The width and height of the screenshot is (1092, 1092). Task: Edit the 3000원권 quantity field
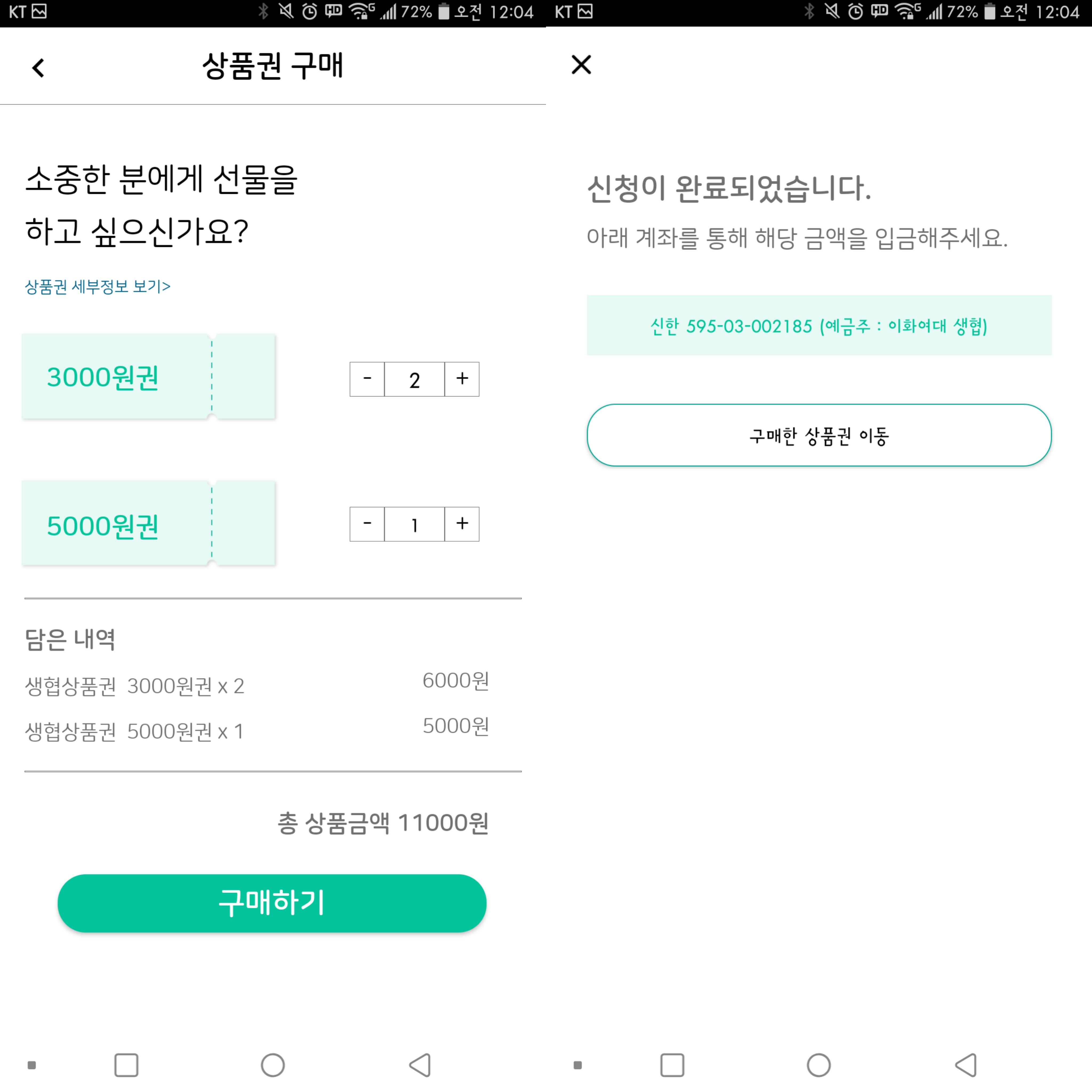pos(414,379)
